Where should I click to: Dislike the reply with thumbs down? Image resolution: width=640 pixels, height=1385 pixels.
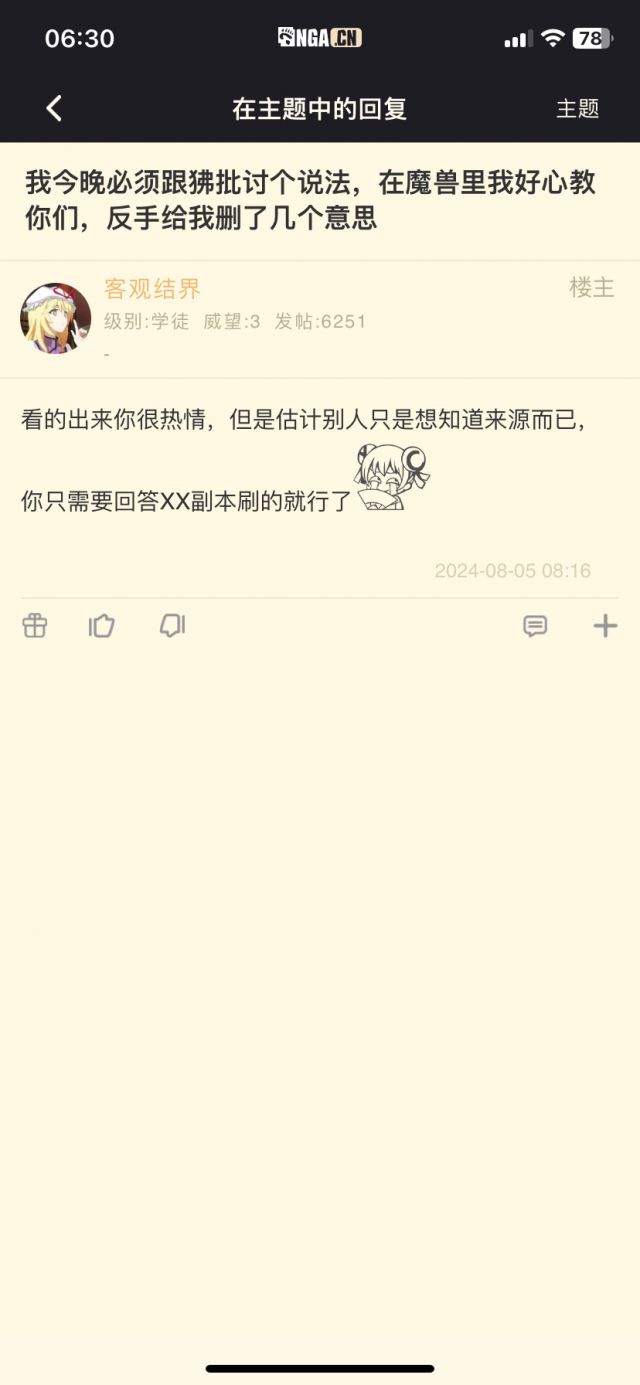(172, 626)
